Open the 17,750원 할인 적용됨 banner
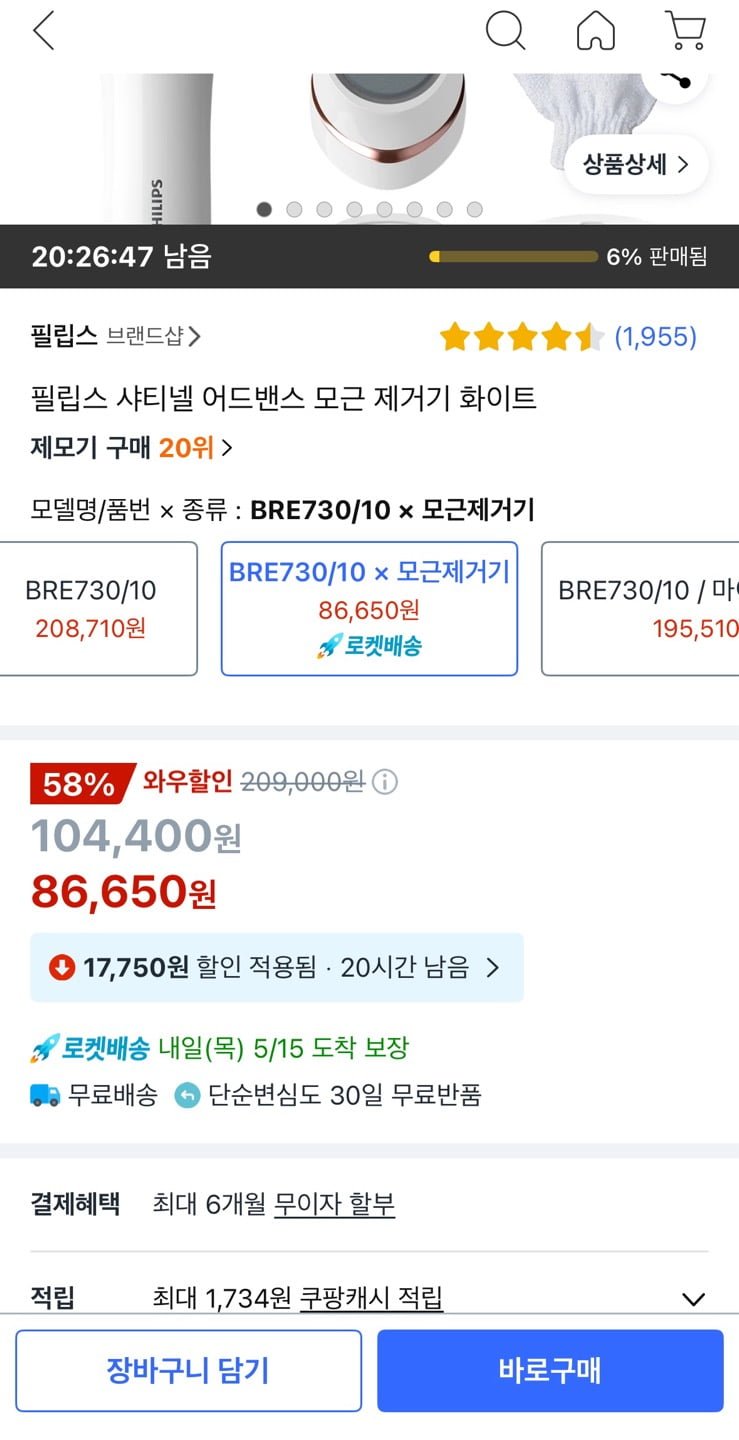The height and width of the screenshot is (1440, 739). [276, 967]
